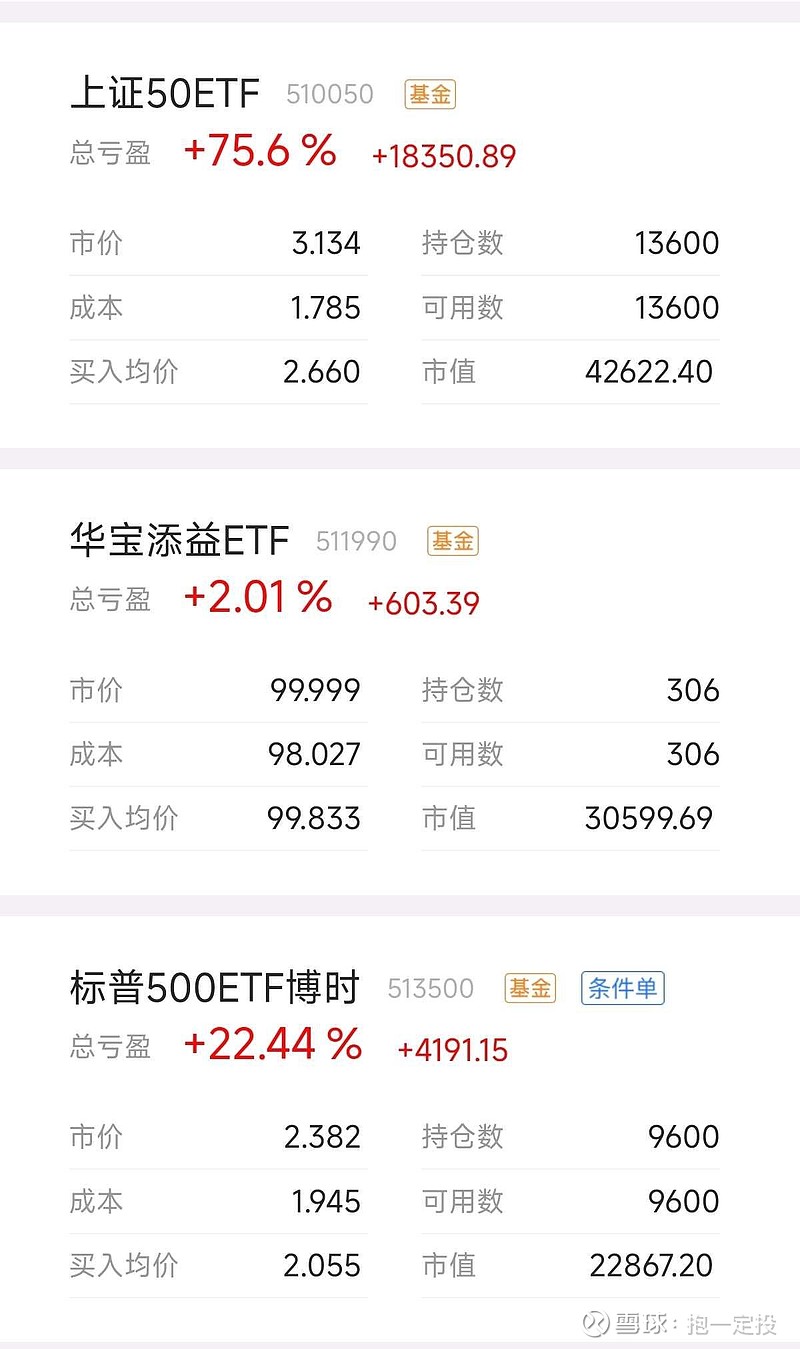800x1349 pixels.
Task: Open the 上证50ETF fund name
Action: [x=166, y=92]
